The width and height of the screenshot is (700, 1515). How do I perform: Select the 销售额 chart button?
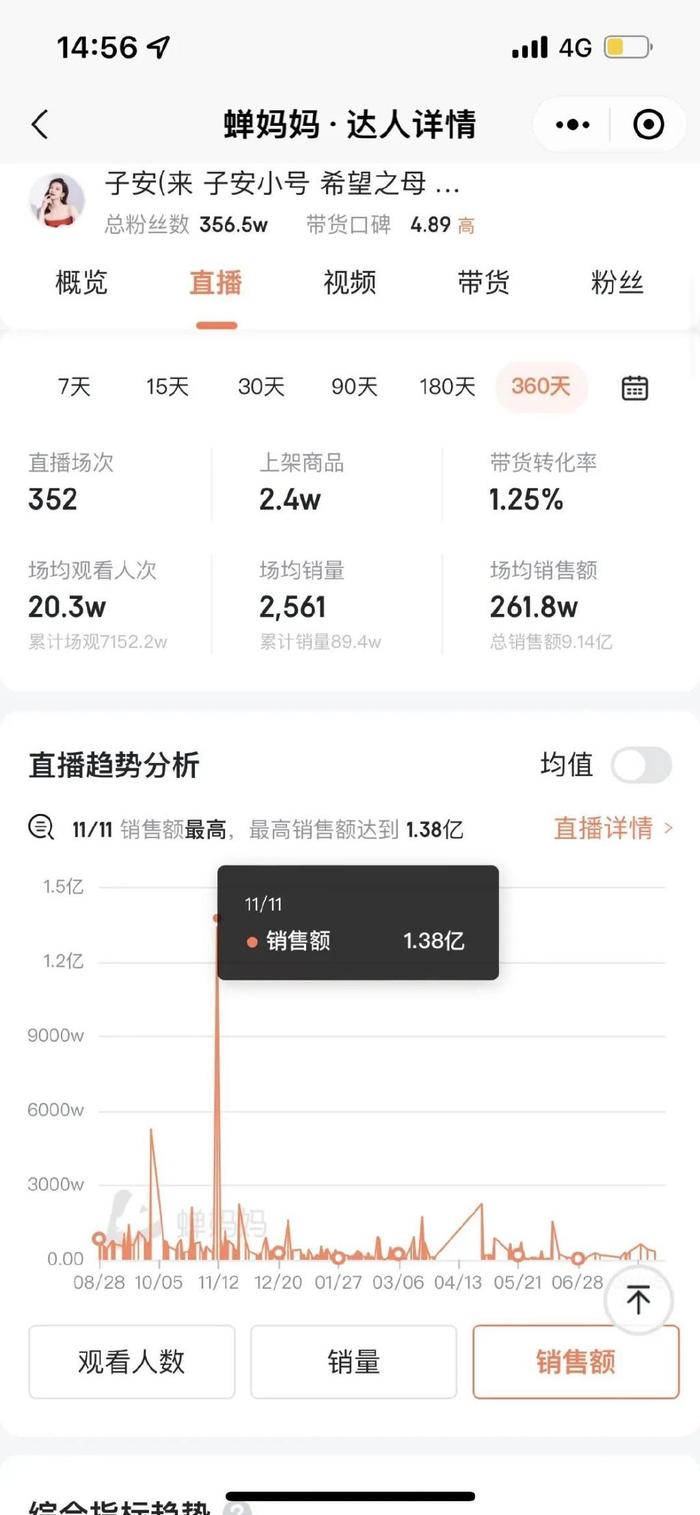tap(575, 1361)
